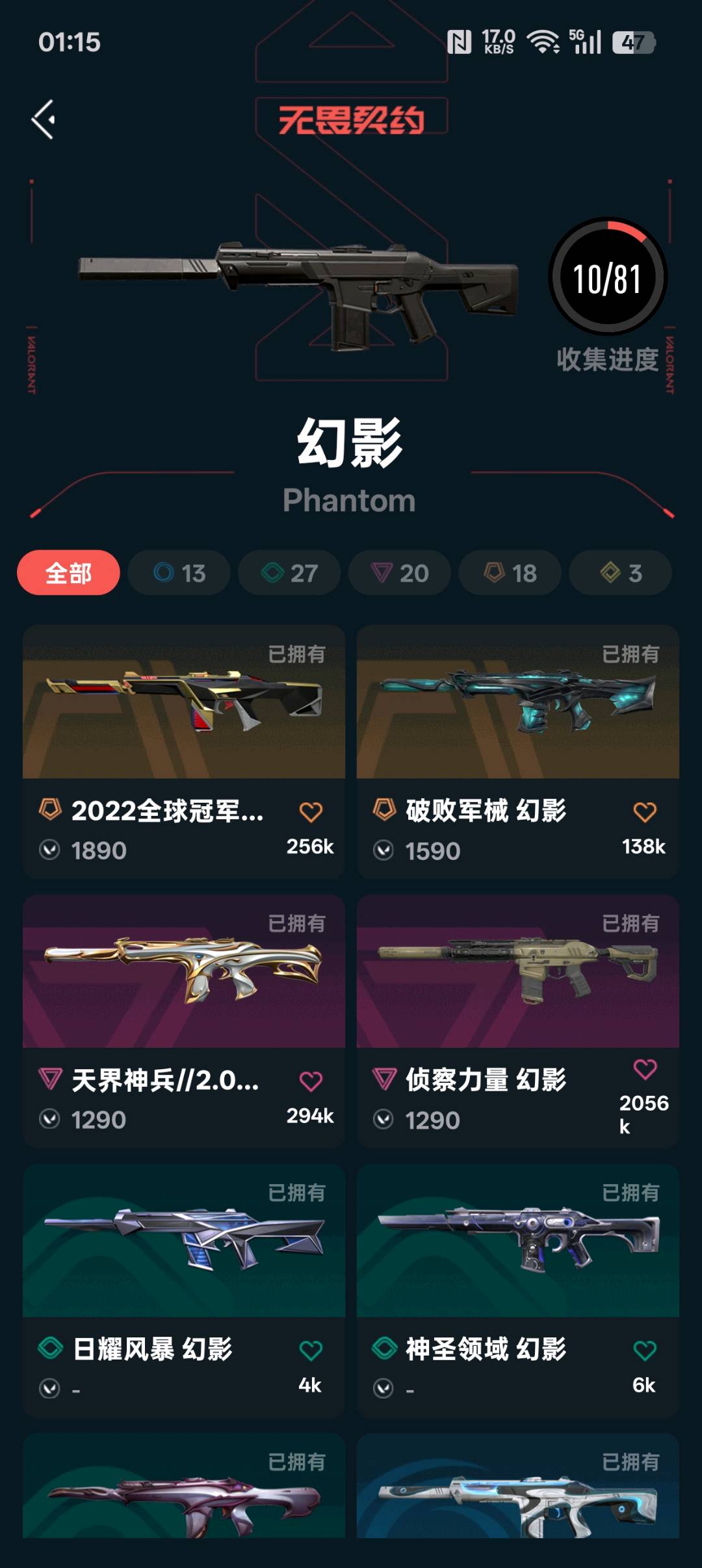The height and width of the screenshot is (1568, 702).
Task: Open the 神圣领域 幻影 skin card
Action: 518,1291
